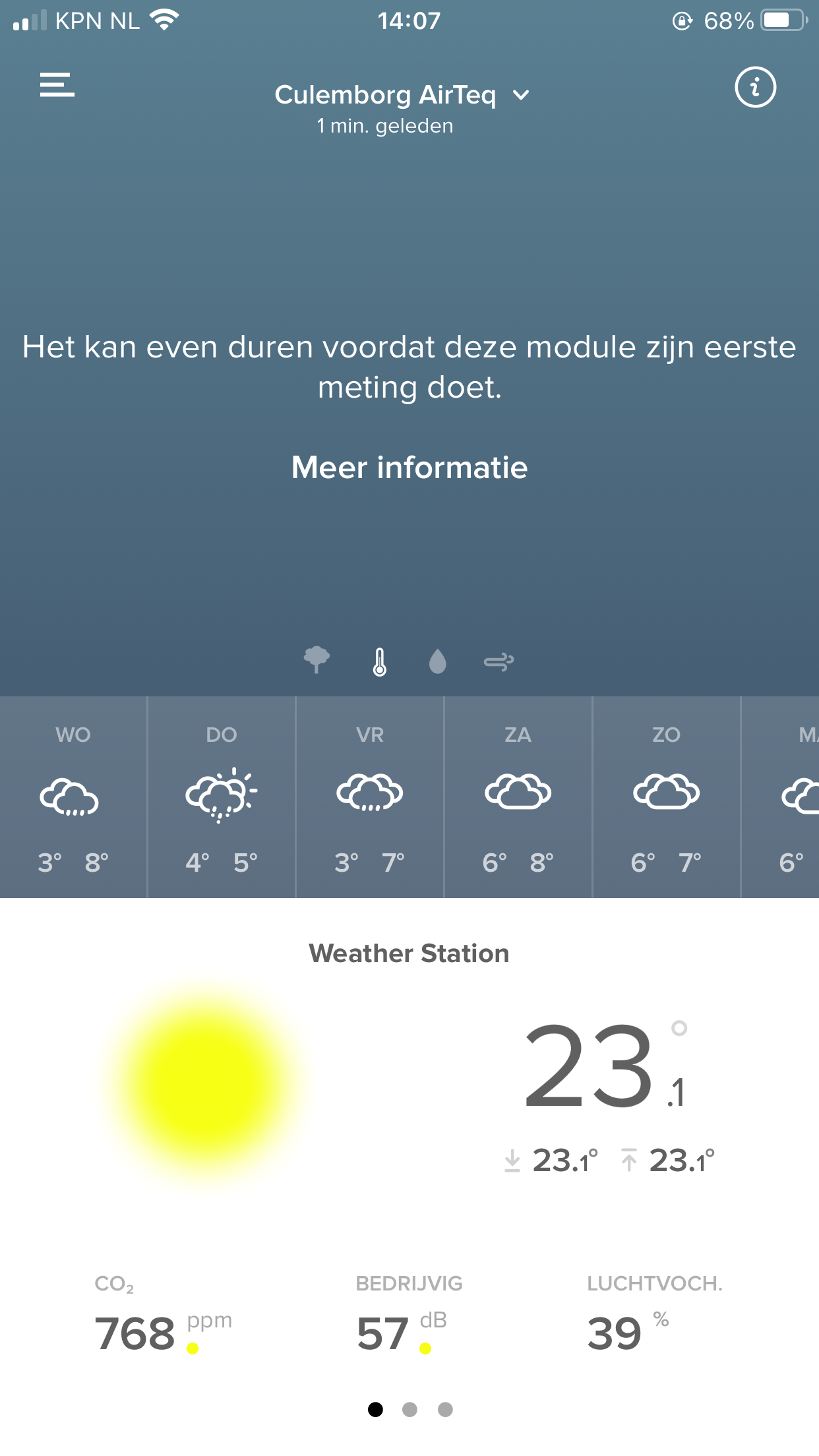Open the ZA forecast day
819x1456 pixels.
518,797
